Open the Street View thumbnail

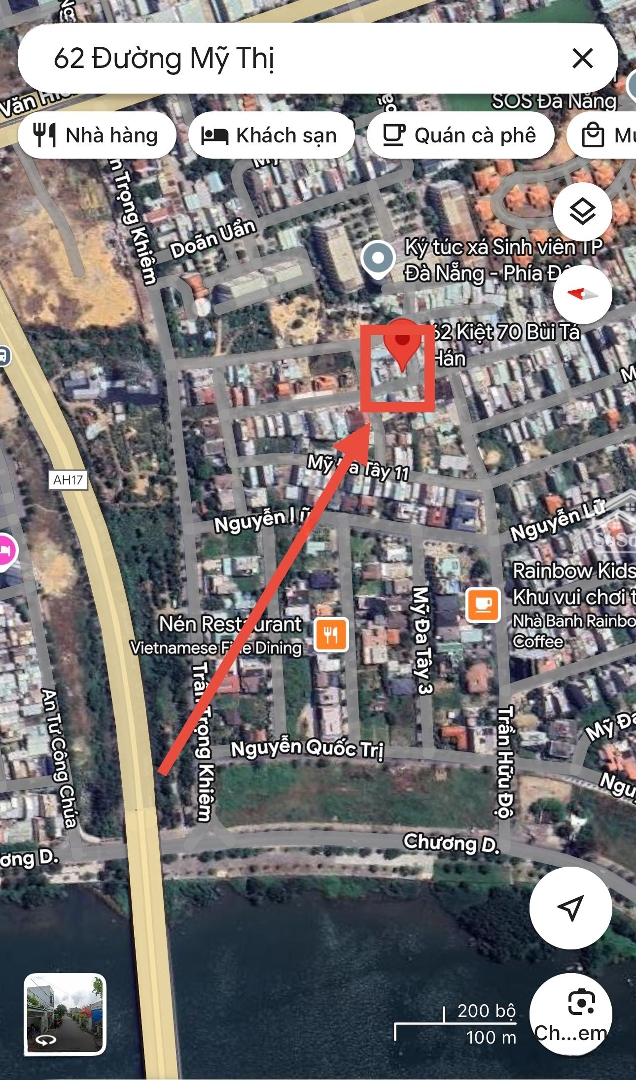click(65, 1013)
